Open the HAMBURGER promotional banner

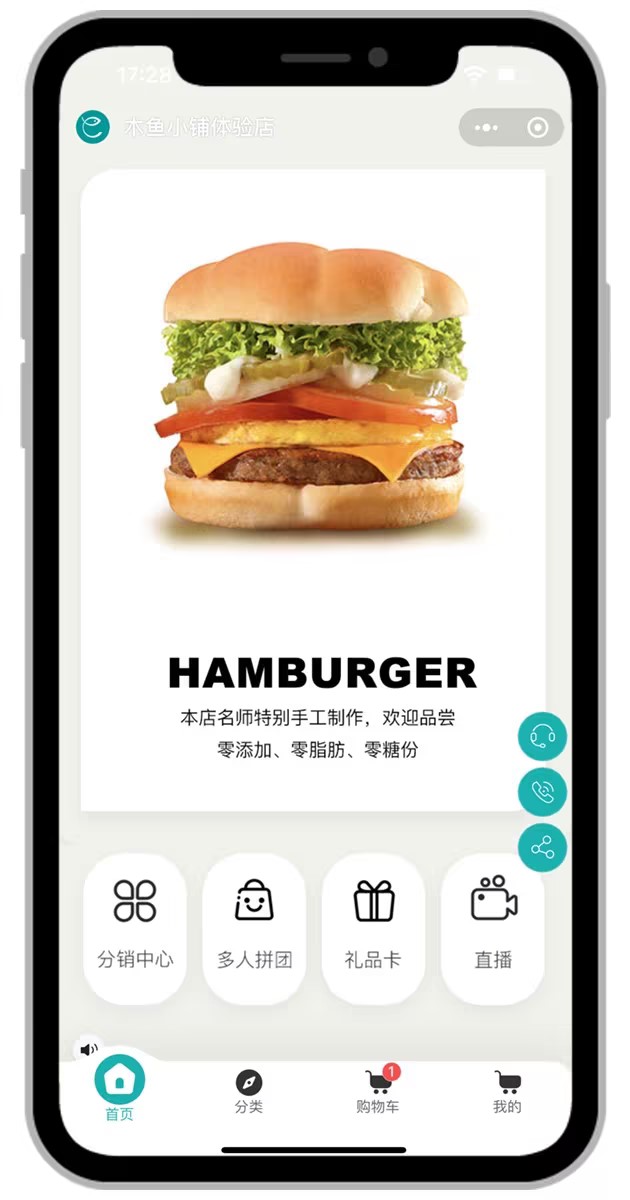313,490
